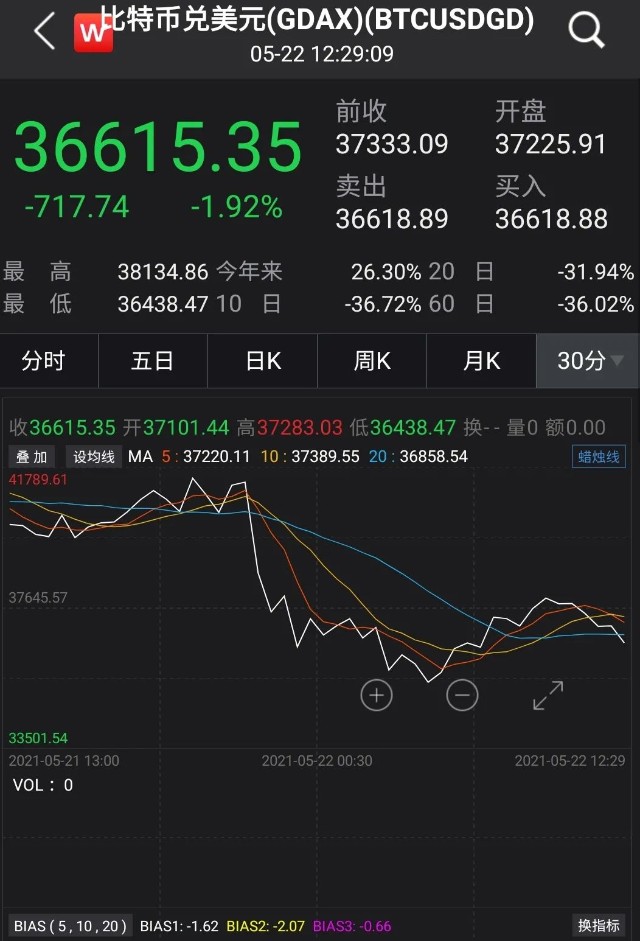
Task: Expand chart to full screen
Action: pyautogui.click(x=548, y=695)
